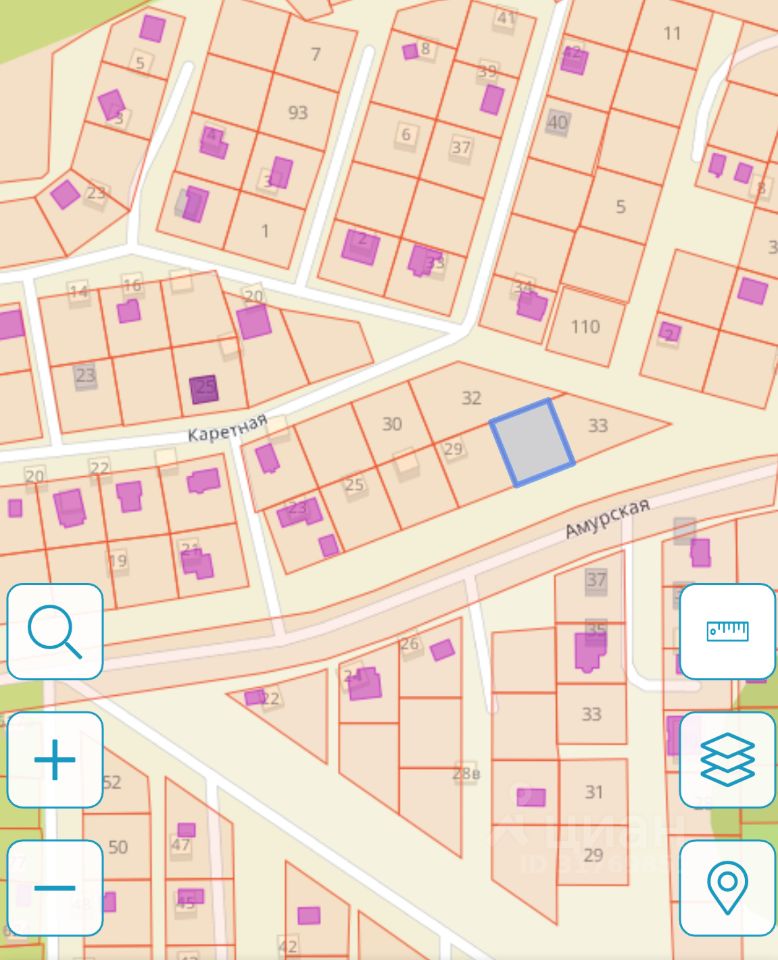778x960 pixels.
Task: Open the ruler measurement tool
Action: click(x=727, y=632)
